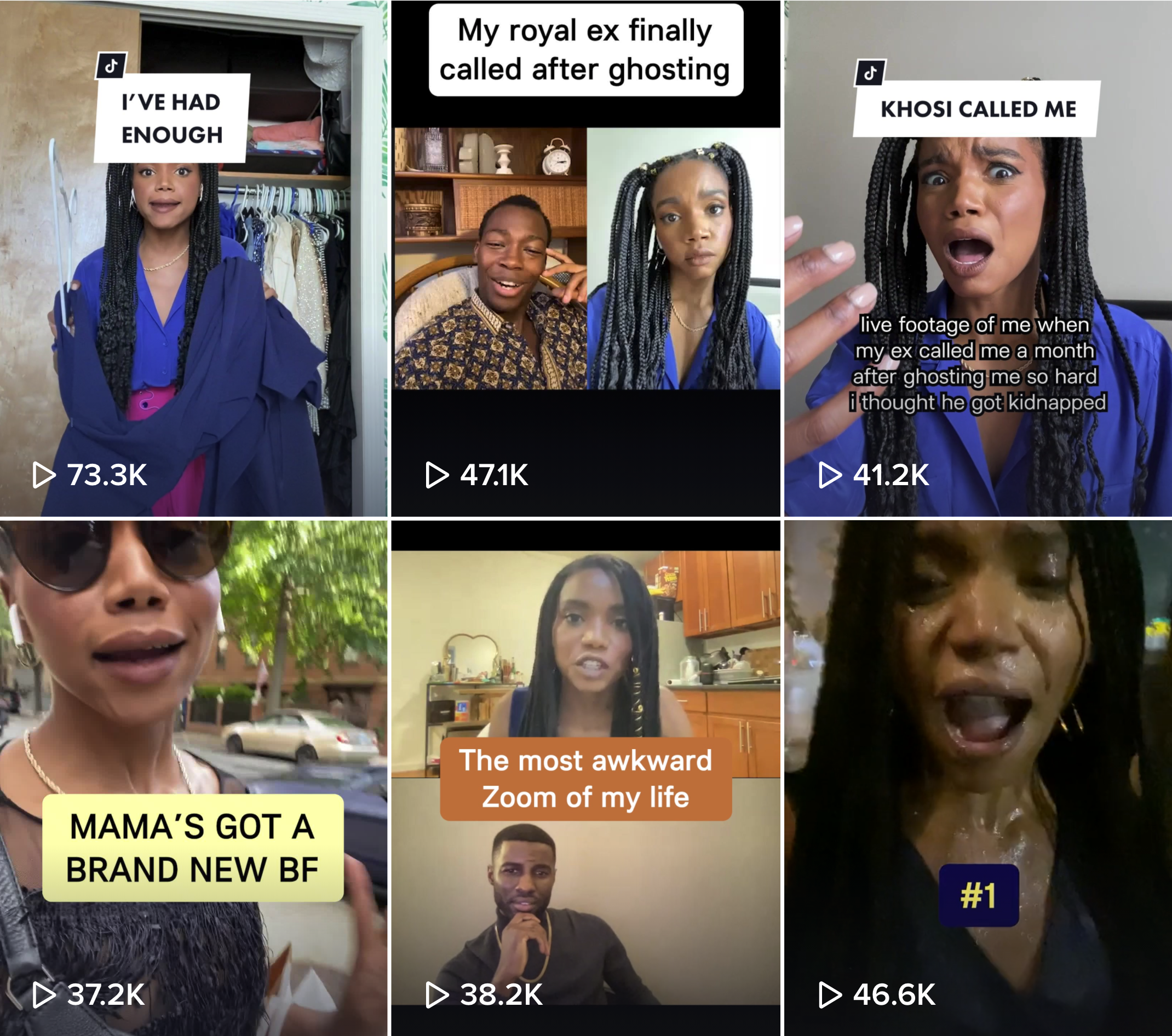
Task: Play the "#1" video with 46.6K views
Action: pos(978,778)
